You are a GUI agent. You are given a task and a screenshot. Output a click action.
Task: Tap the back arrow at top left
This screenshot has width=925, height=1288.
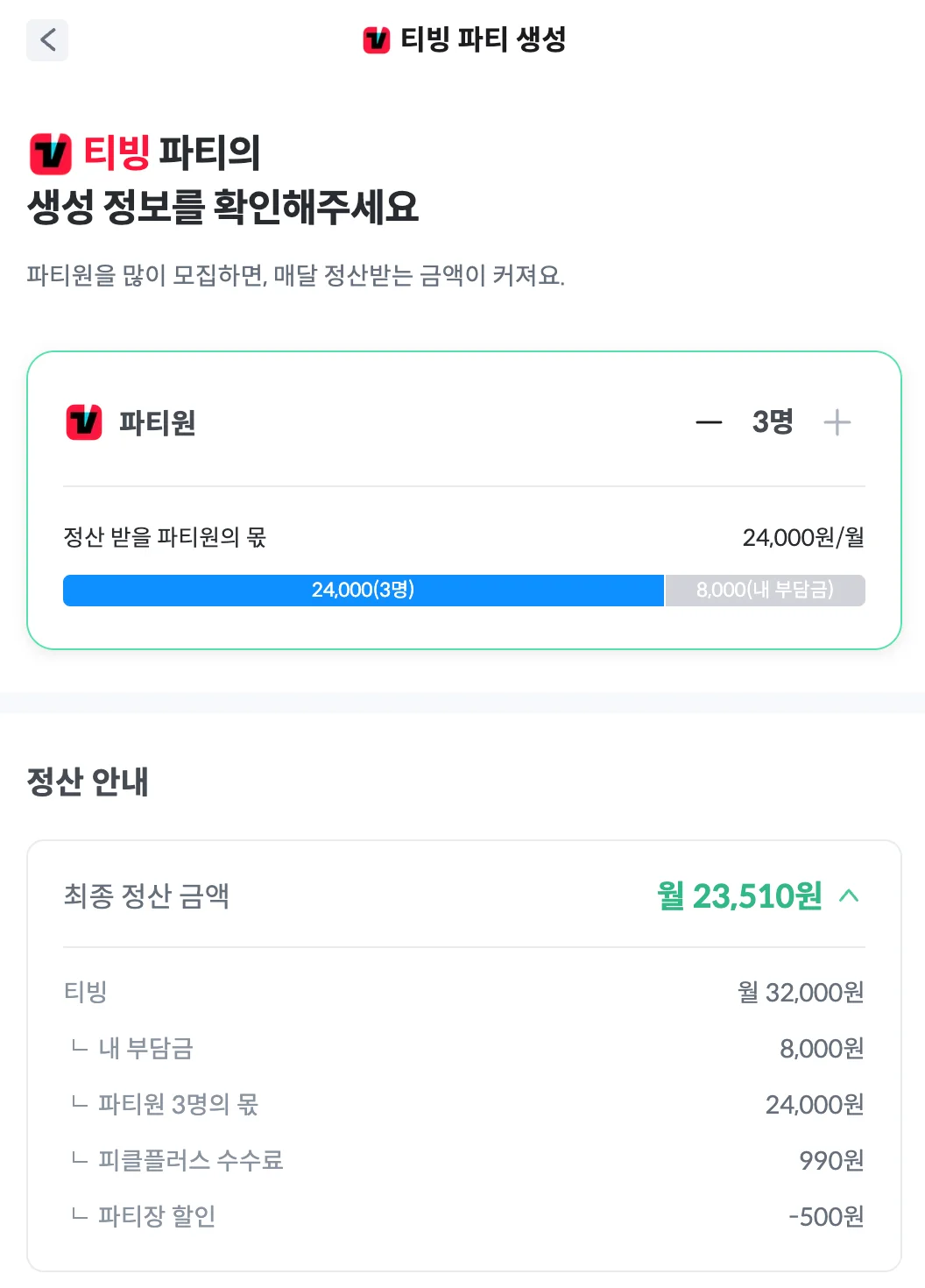[47, 39]
